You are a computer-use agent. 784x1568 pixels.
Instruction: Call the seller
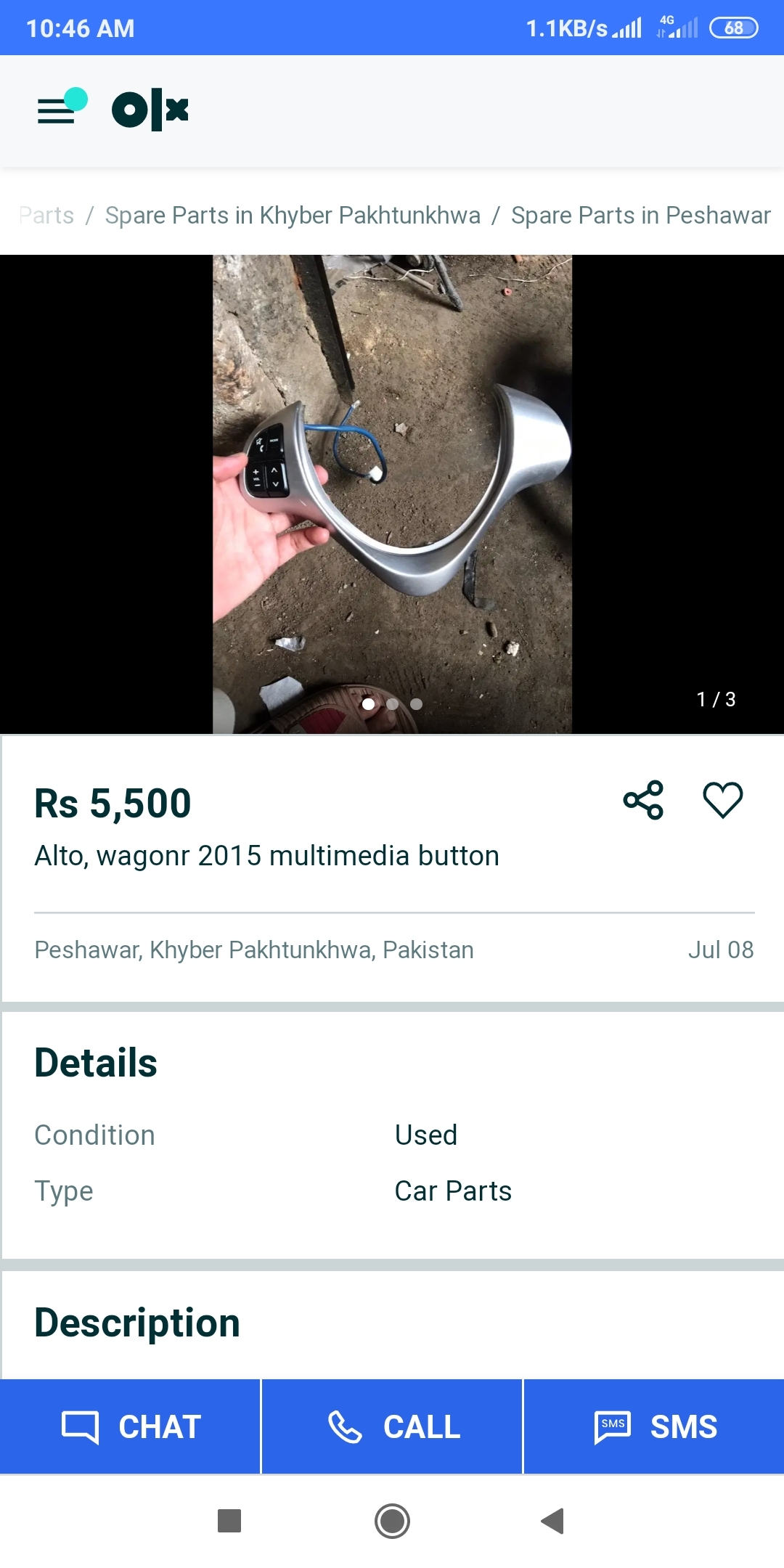point(392,1426)
